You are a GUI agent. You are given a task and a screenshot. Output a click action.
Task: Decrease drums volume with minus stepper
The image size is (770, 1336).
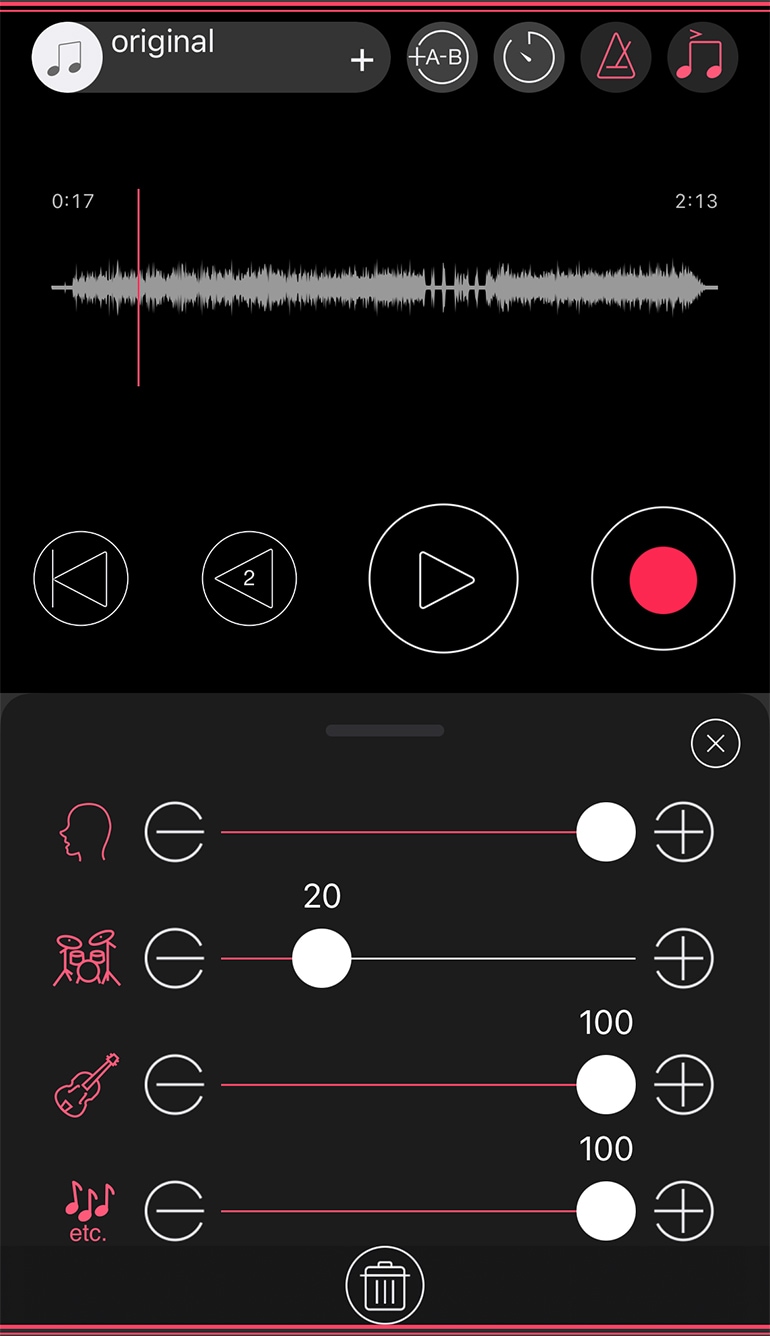174,958
